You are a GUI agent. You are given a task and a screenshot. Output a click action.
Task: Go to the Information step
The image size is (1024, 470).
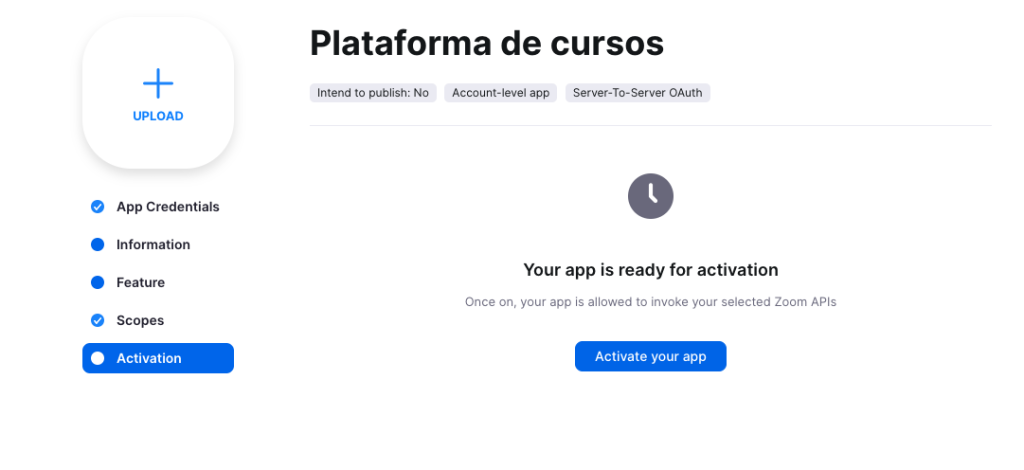(152, 245)
